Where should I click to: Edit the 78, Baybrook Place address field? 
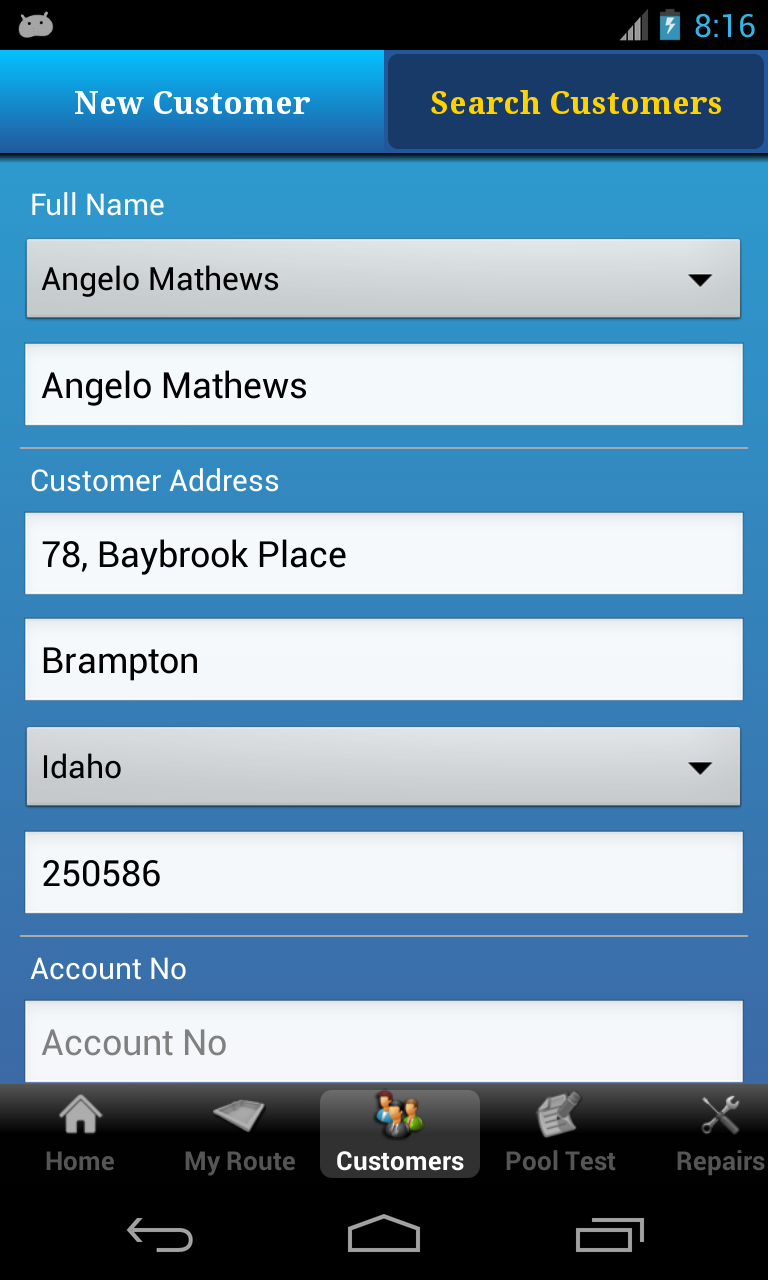(x=383, y=554)
